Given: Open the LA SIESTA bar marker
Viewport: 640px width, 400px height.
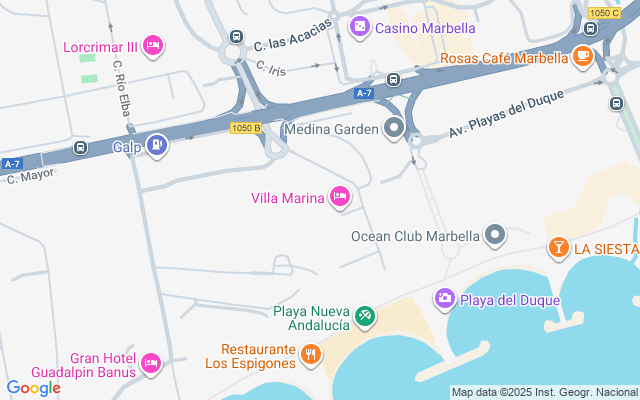Looking at the screenshot, I should pyautogui.click(x=559, y=248).
